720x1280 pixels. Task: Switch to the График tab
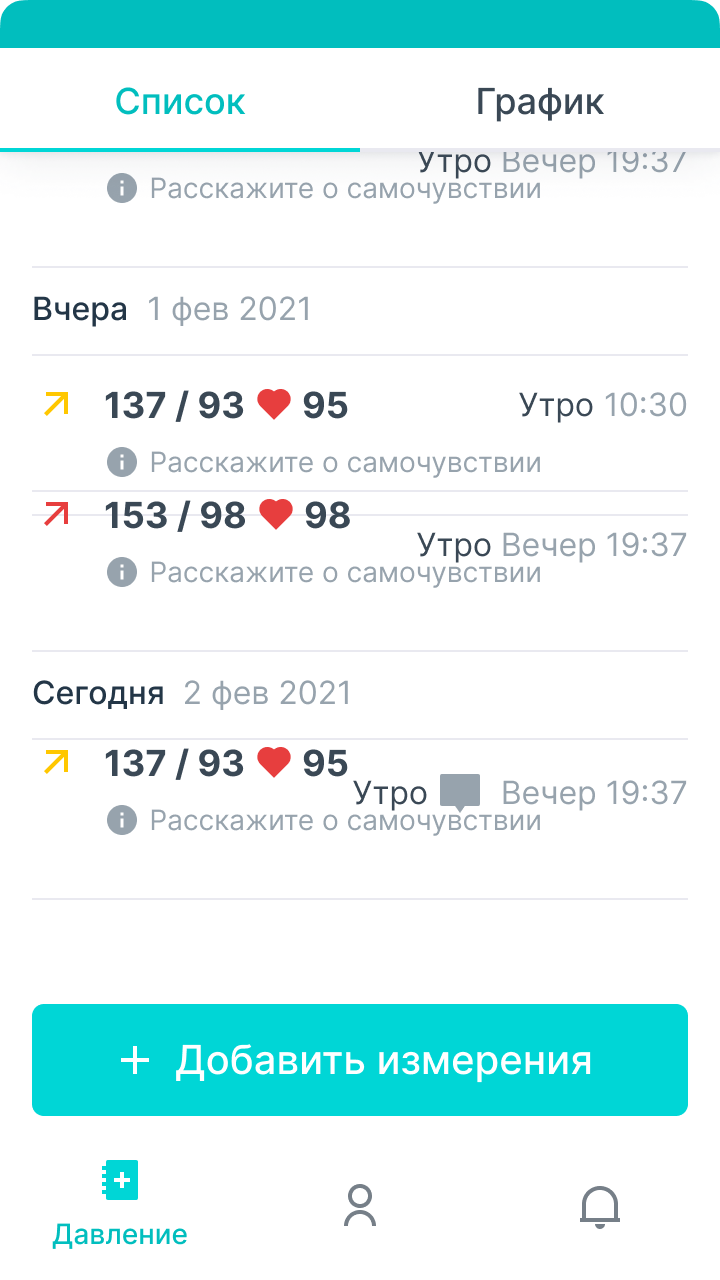click(x=540, y=102)
